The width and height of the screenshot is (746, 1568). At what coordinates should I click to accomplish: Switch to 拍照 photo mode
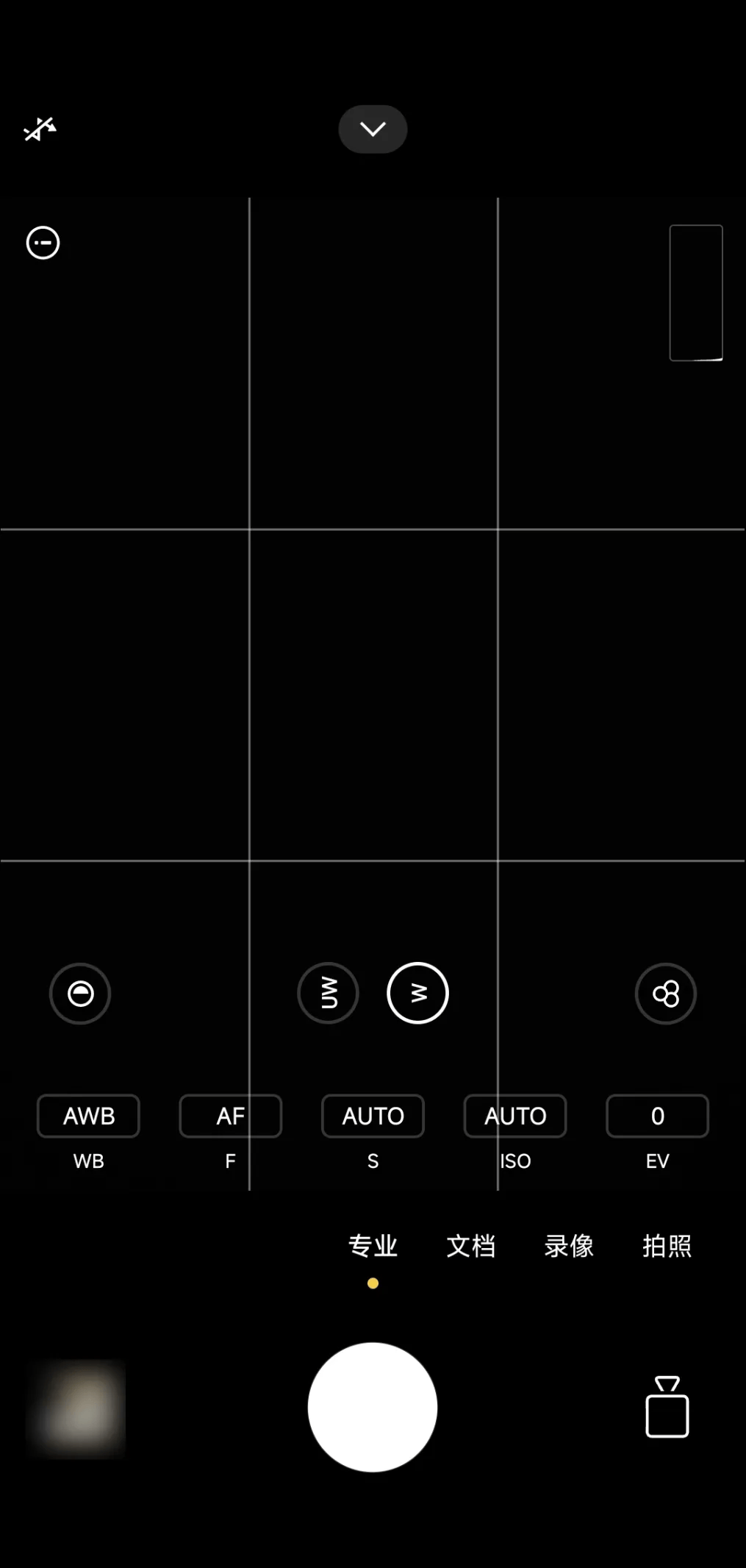tap(667, 1246)
